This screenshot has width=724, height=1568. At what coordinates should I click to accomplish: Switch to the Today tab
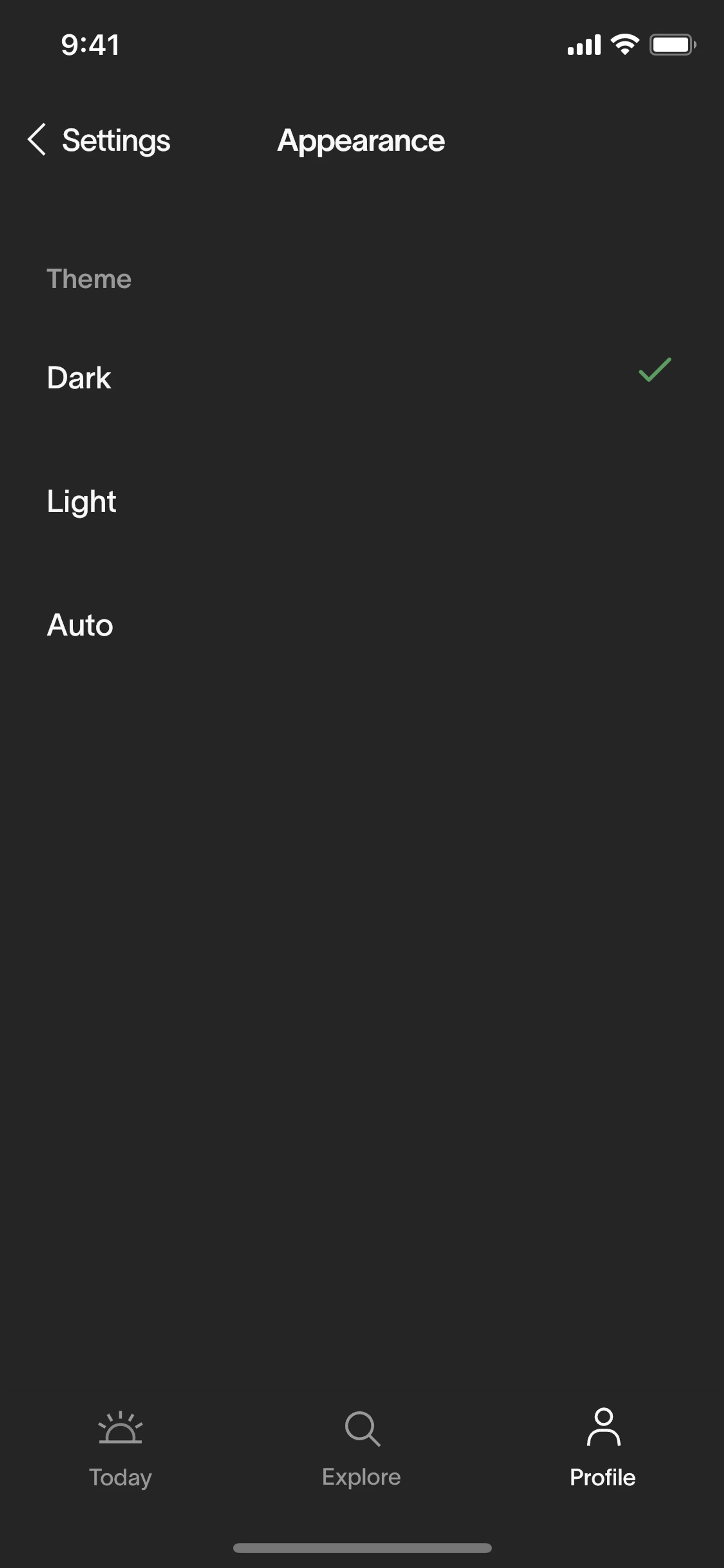click(120, 1449)
